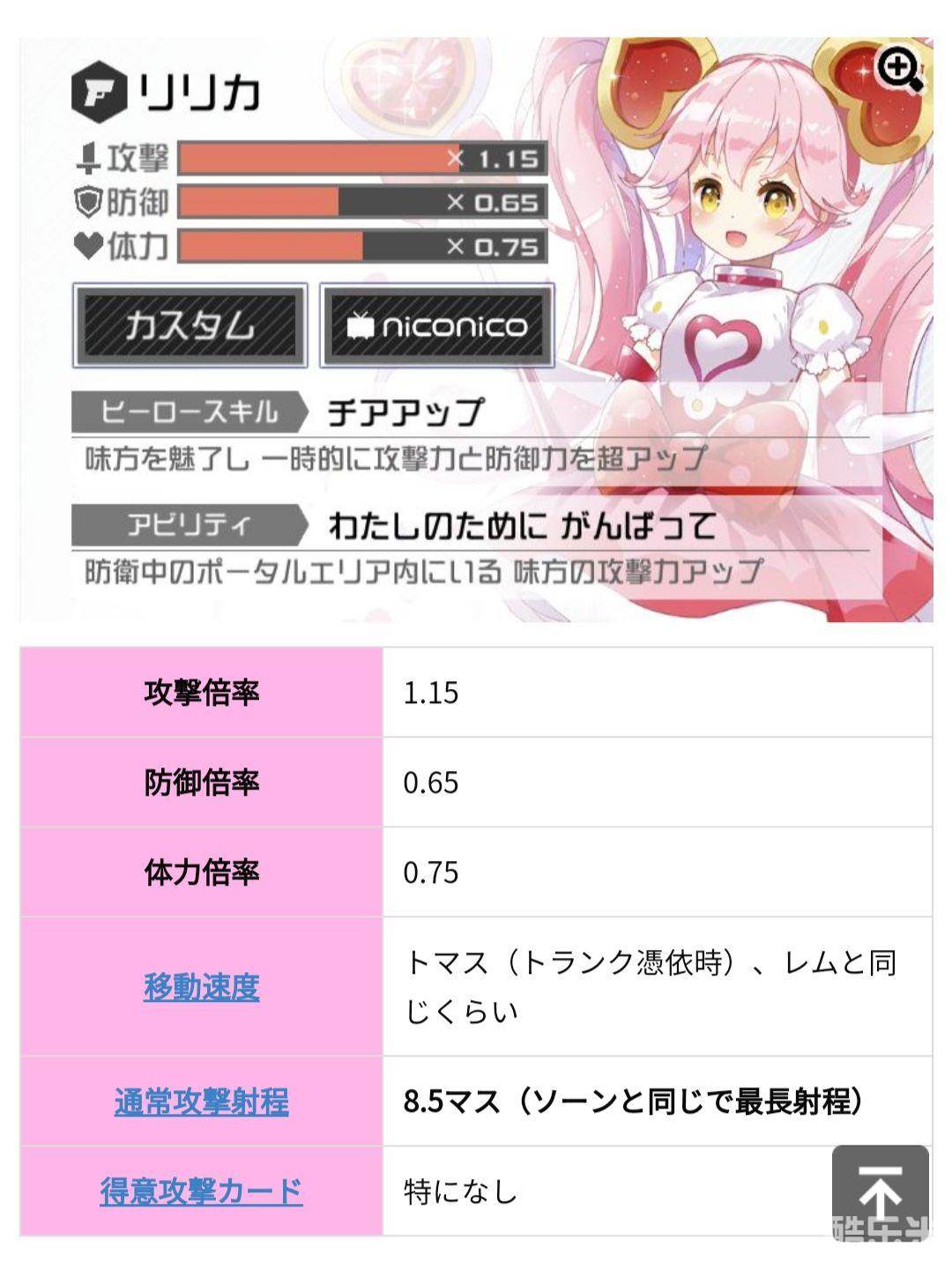The height and width of the screenshot is (1262, 952).
Task: Zoom into the リリカ character image
Action: point(899,71)
